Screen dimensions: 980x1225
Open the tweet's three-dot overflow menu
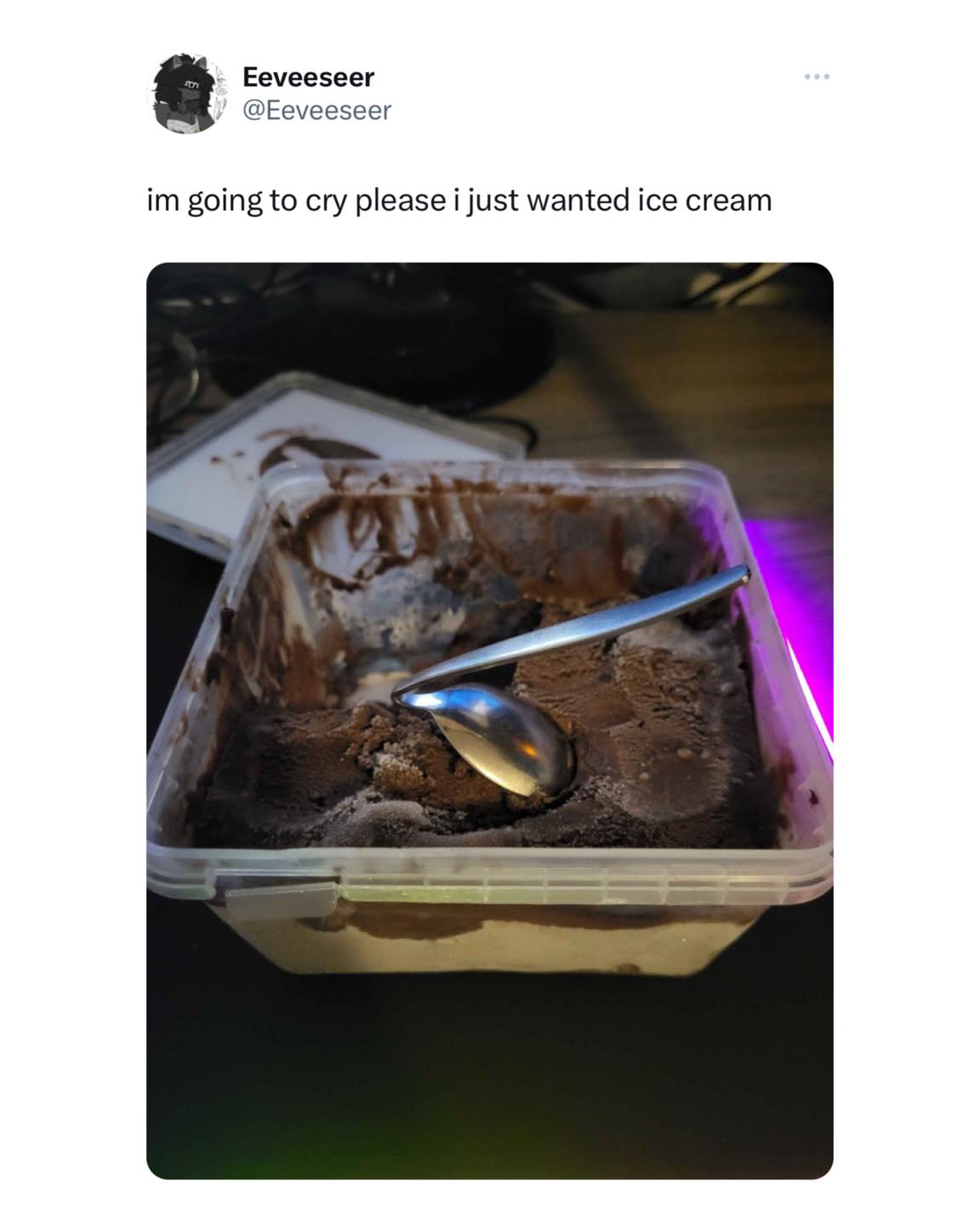pyautogui.click(x=817, y=77)
